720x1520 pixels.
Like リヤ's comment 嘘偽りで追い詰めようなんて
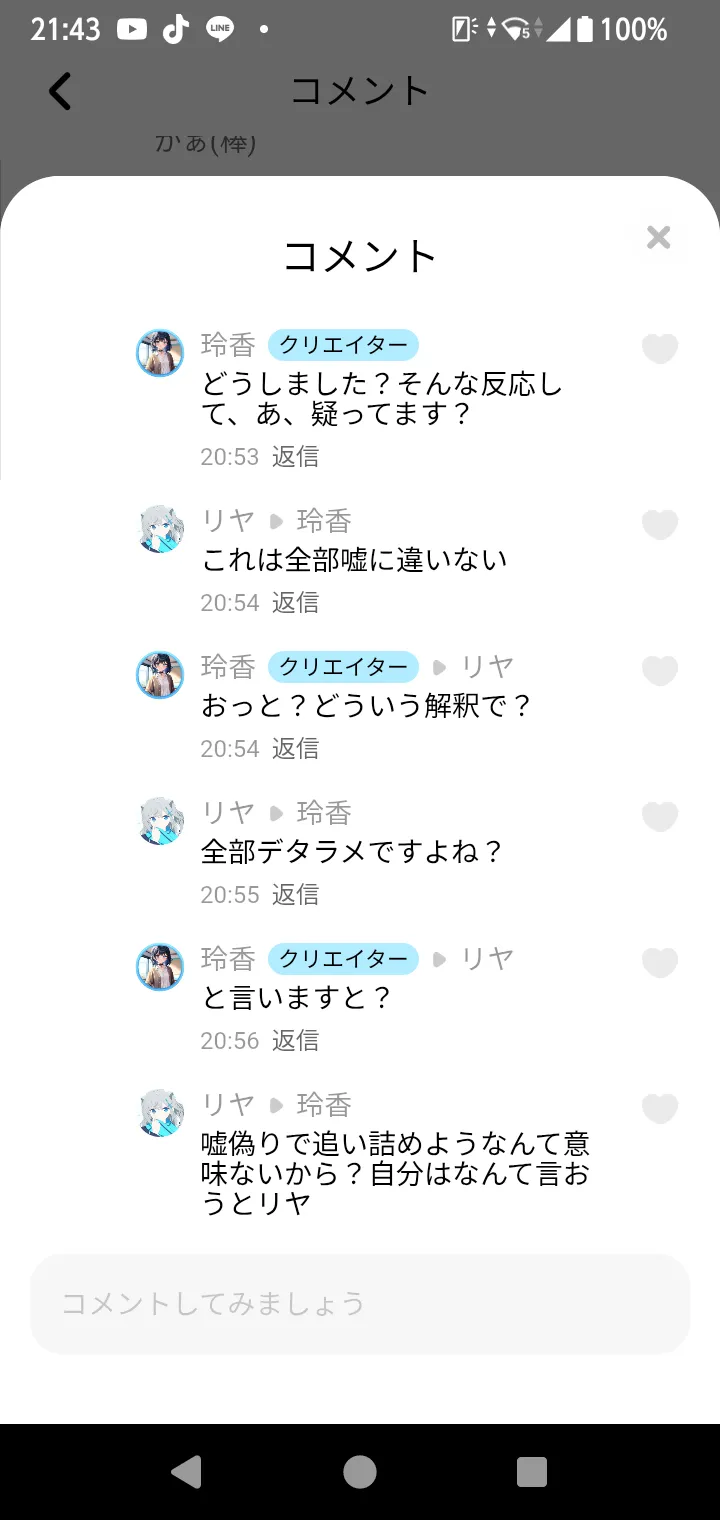coord(659,1109)
